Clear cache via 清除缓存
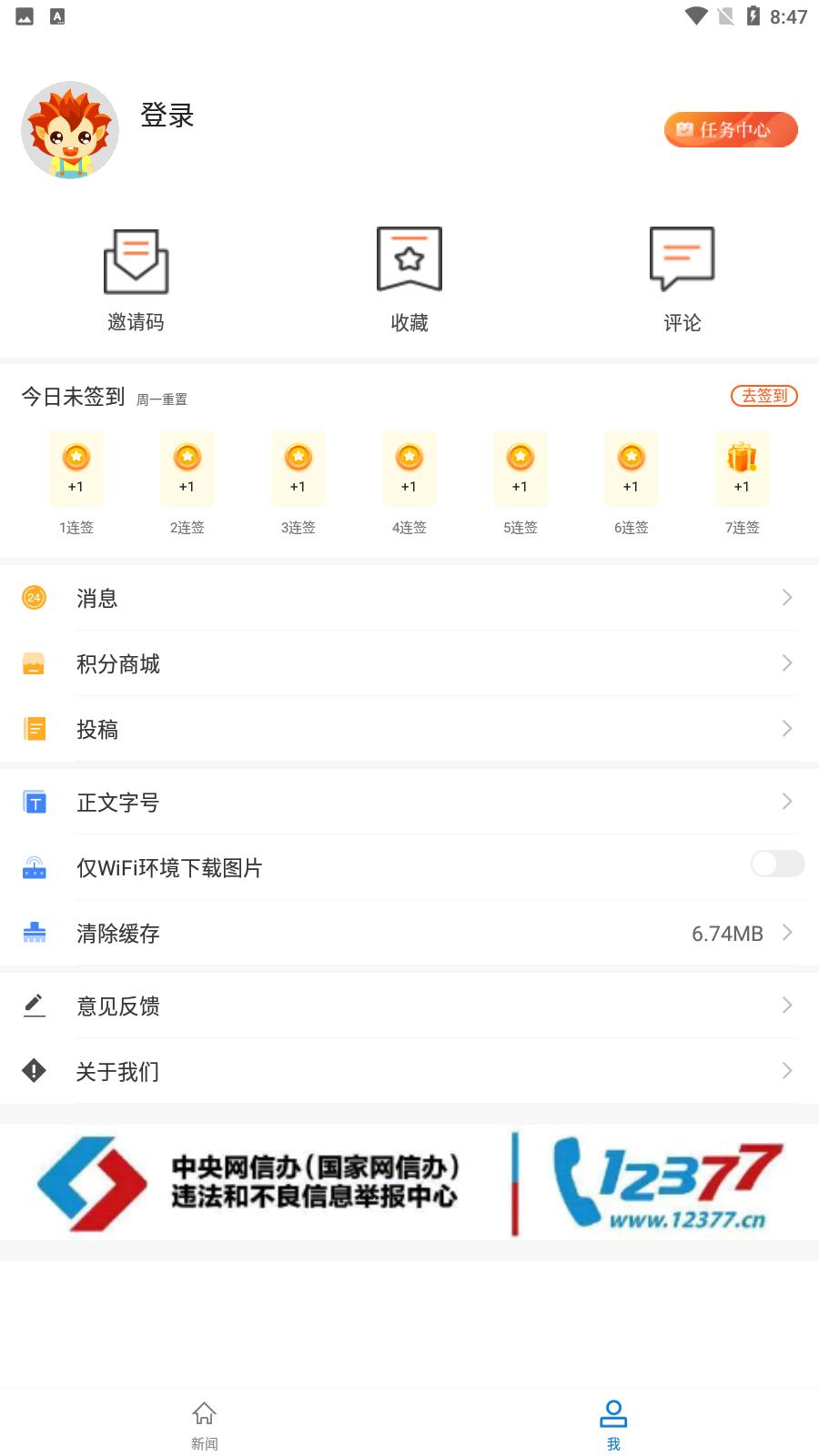Image resolution: width=819 pixels, height=1456 pixels. tap(409, 933)
